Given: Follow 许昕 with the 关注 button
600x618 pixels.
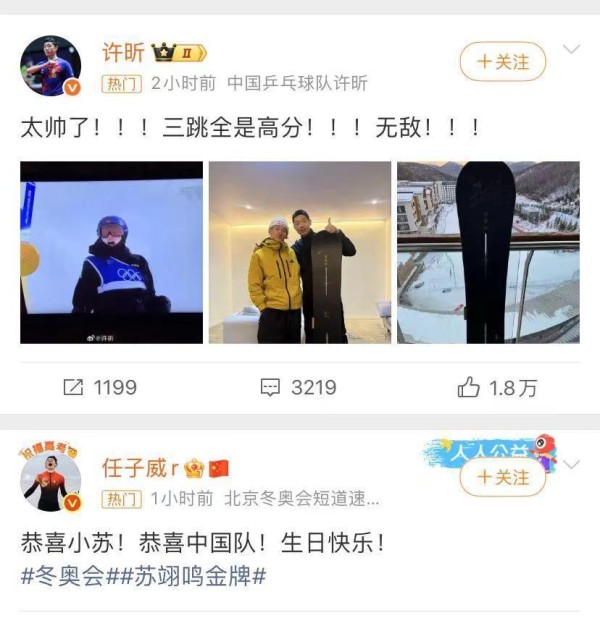Looking at the screenshot, I should click(x=502, y=62).
